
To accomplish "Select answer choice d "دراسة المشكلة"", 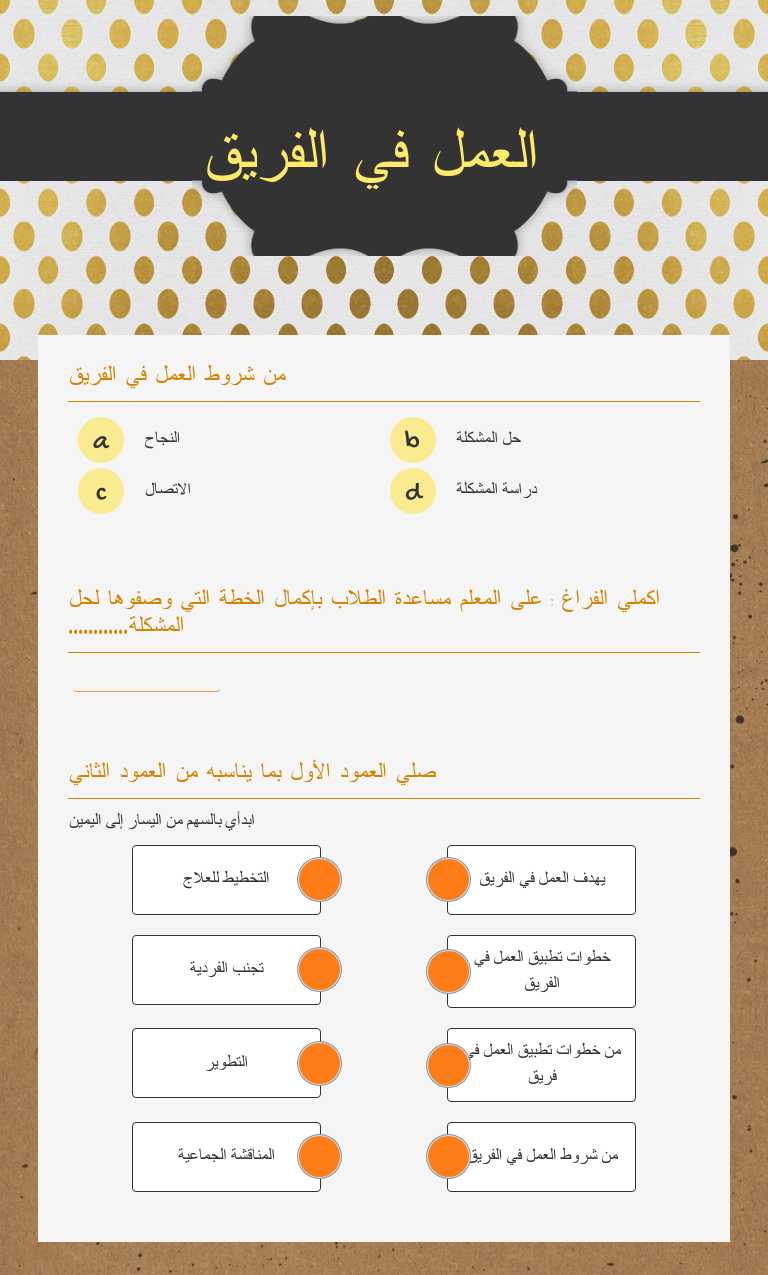I will tap(497, 489).
